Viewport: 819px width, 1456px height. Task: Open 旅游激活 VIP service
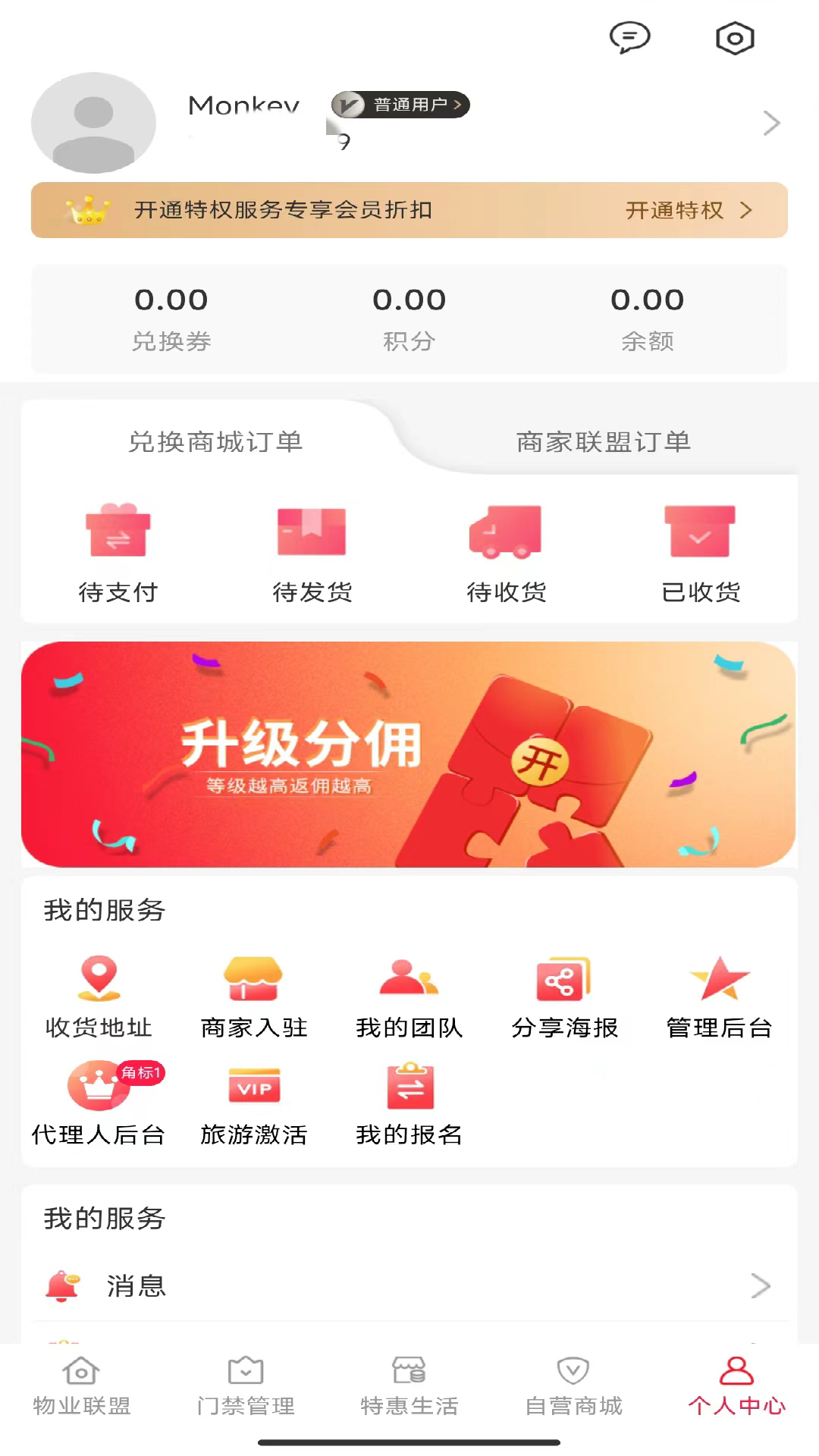click(x=254, y=1104)
